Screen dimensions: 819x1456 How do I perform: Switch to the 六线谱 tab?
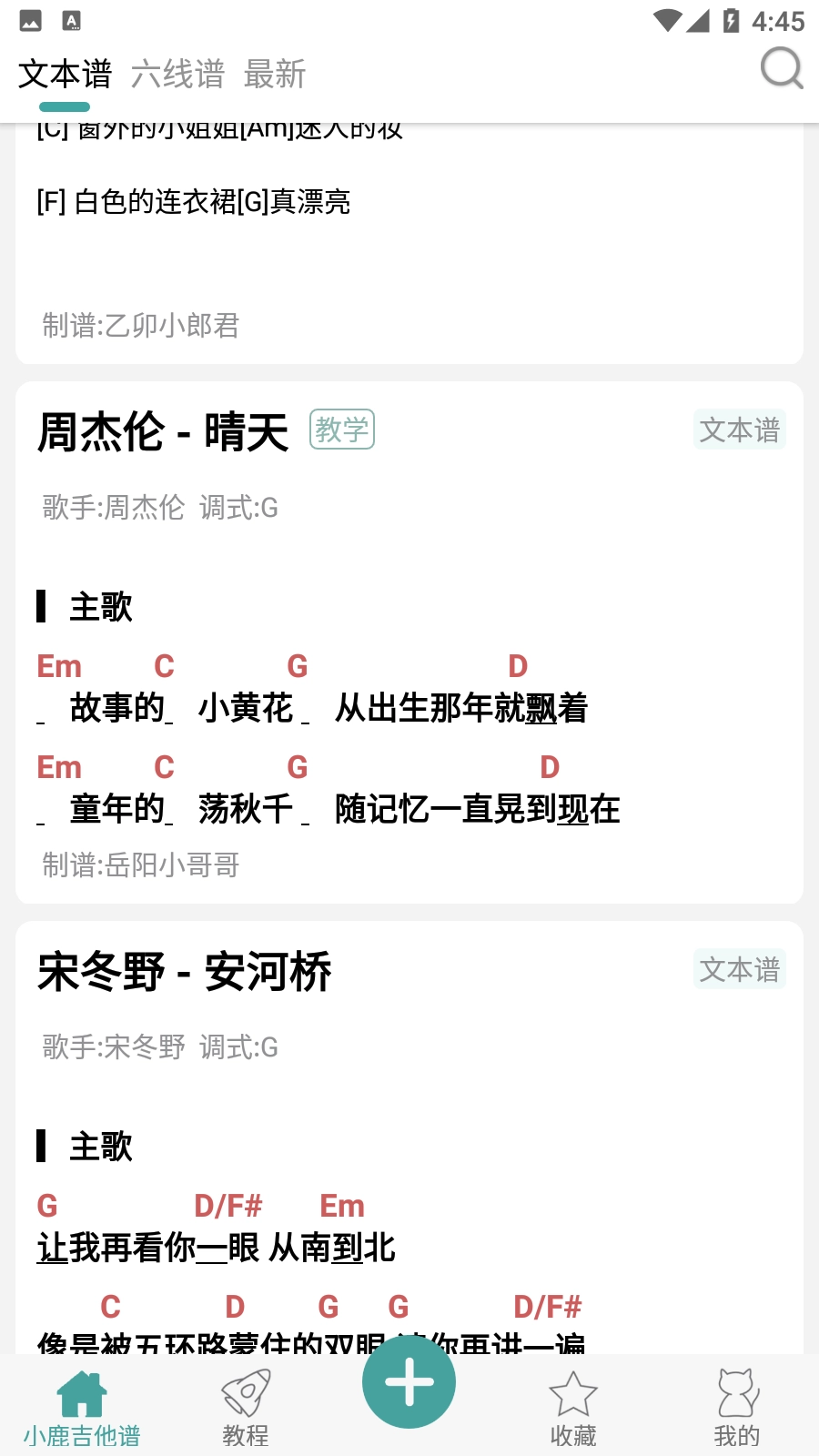tap(178, 75)
